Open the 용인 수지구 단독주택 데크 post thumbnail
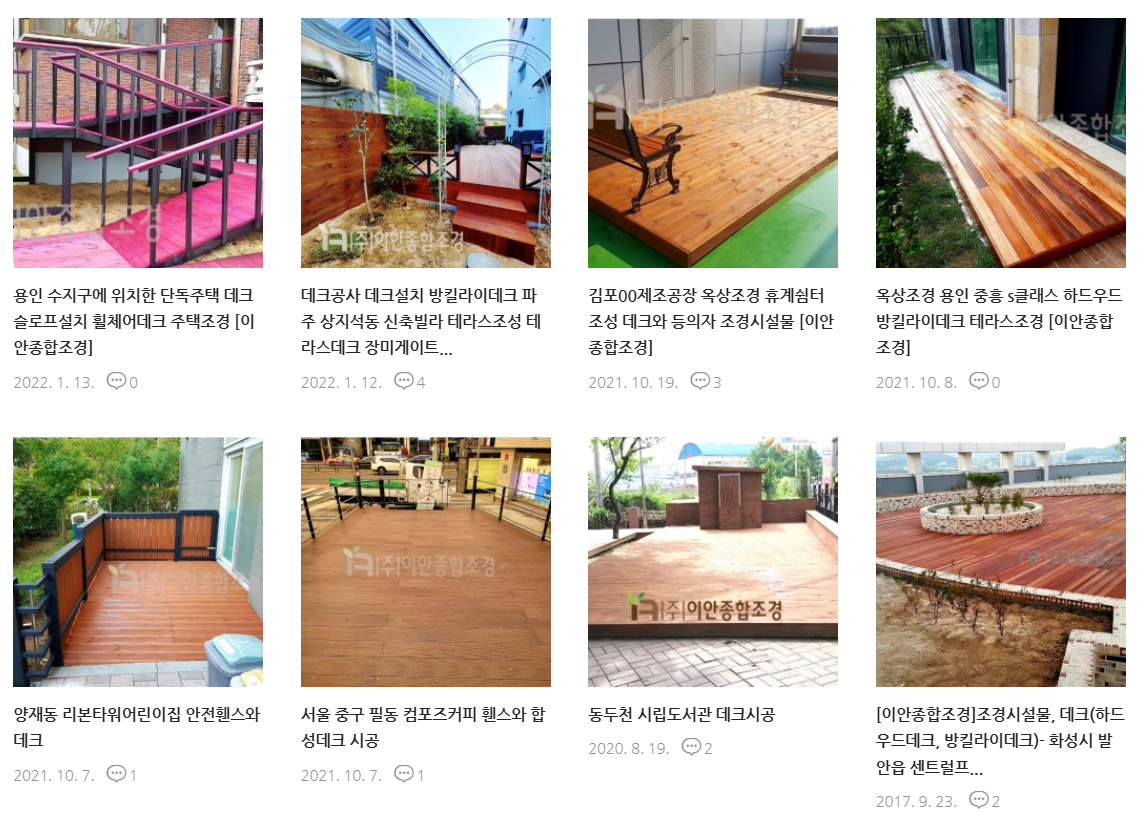This screenshot has width=1141, height=815. pos(138,143)
